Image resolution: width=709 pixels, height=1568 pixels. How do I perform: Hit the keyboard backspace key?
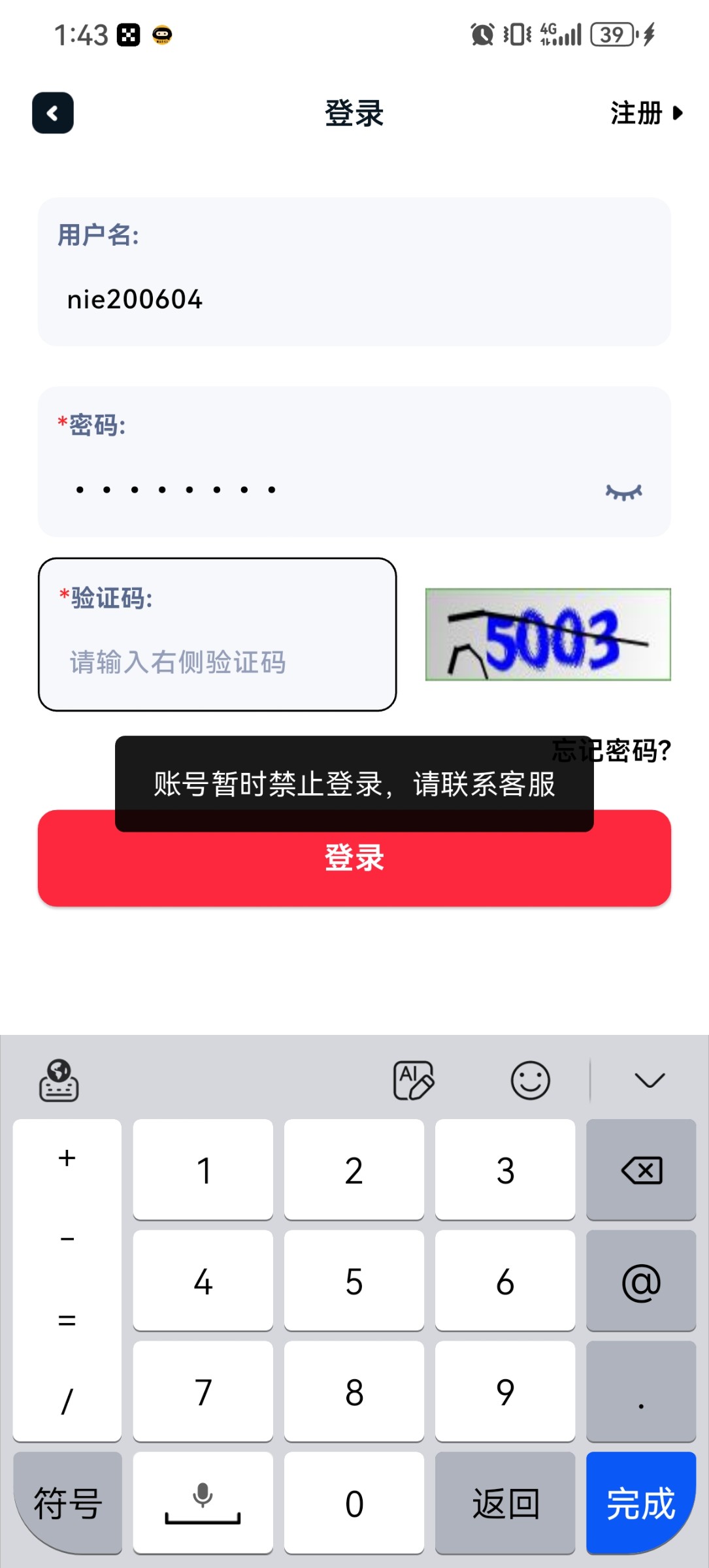[641, 1169]
